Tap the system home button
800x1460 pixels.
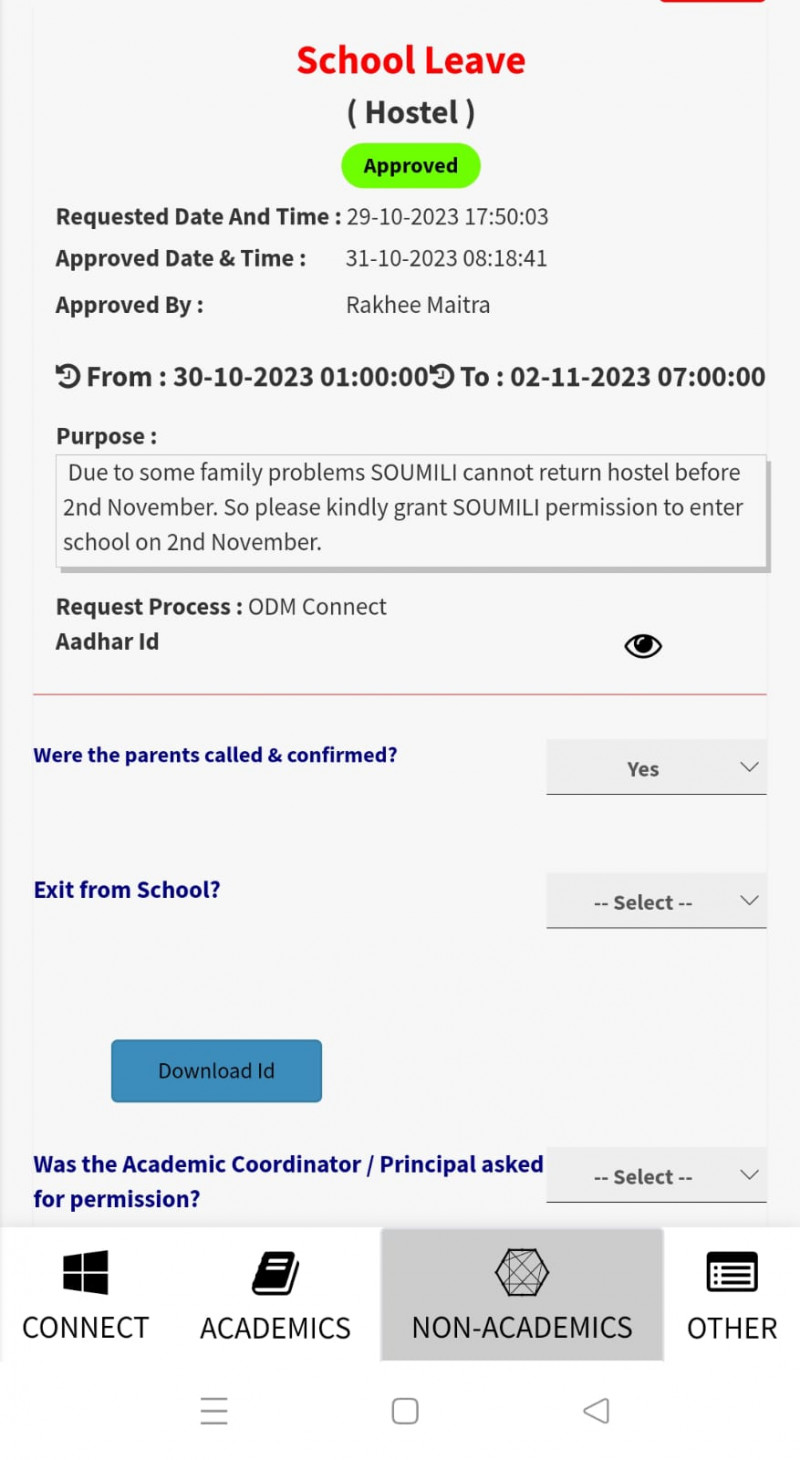click(x=405, y=1411)
